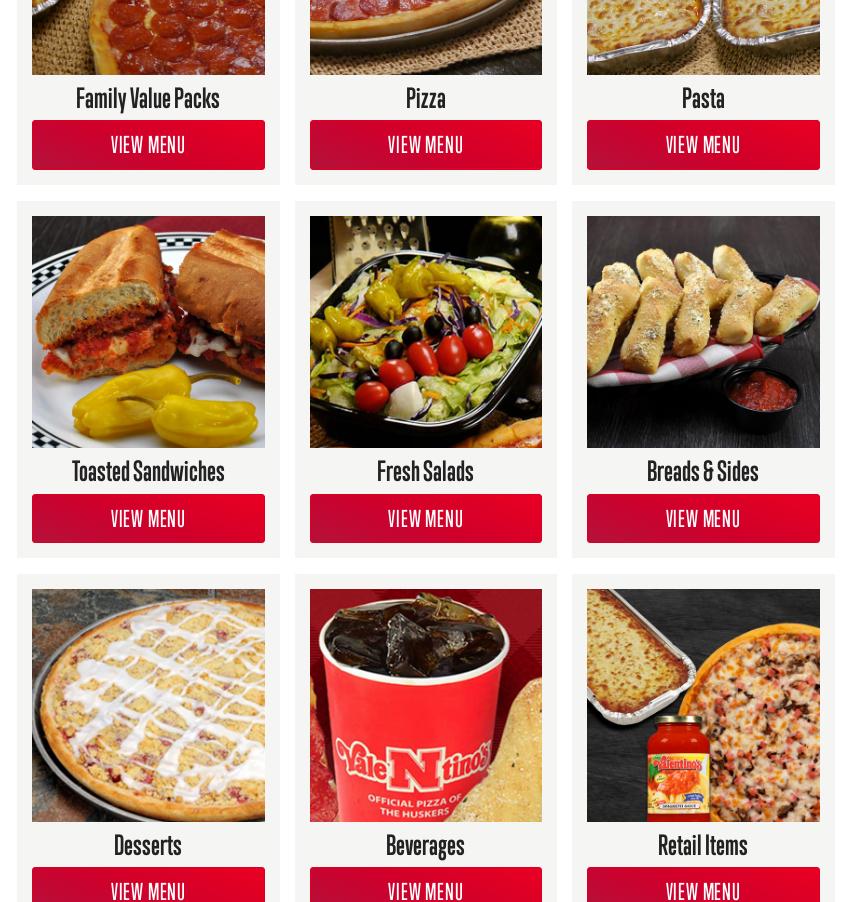
Task: Select the salad bowl image
Action: coord(425,332)
